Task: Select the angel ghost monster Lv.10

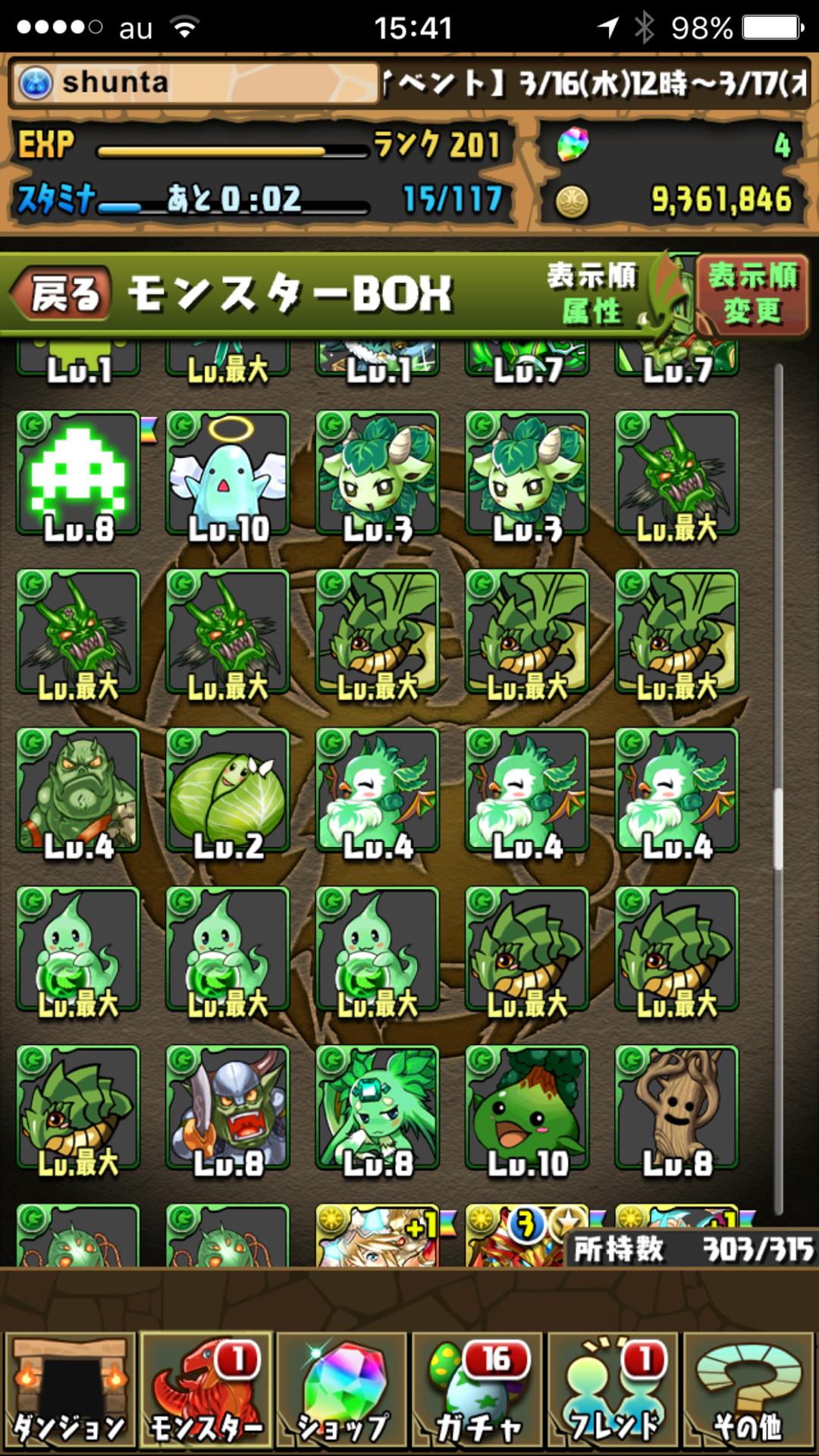Action: pos(227,473)
